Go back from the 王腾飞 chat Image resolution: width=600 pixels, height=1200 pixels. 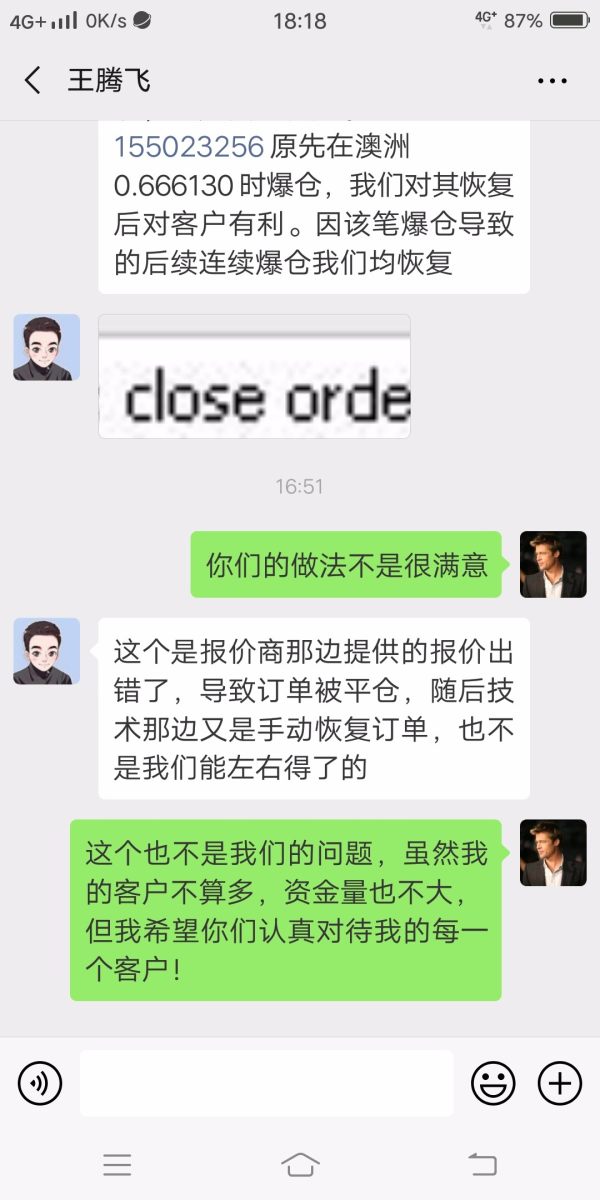tap(33, 80)
